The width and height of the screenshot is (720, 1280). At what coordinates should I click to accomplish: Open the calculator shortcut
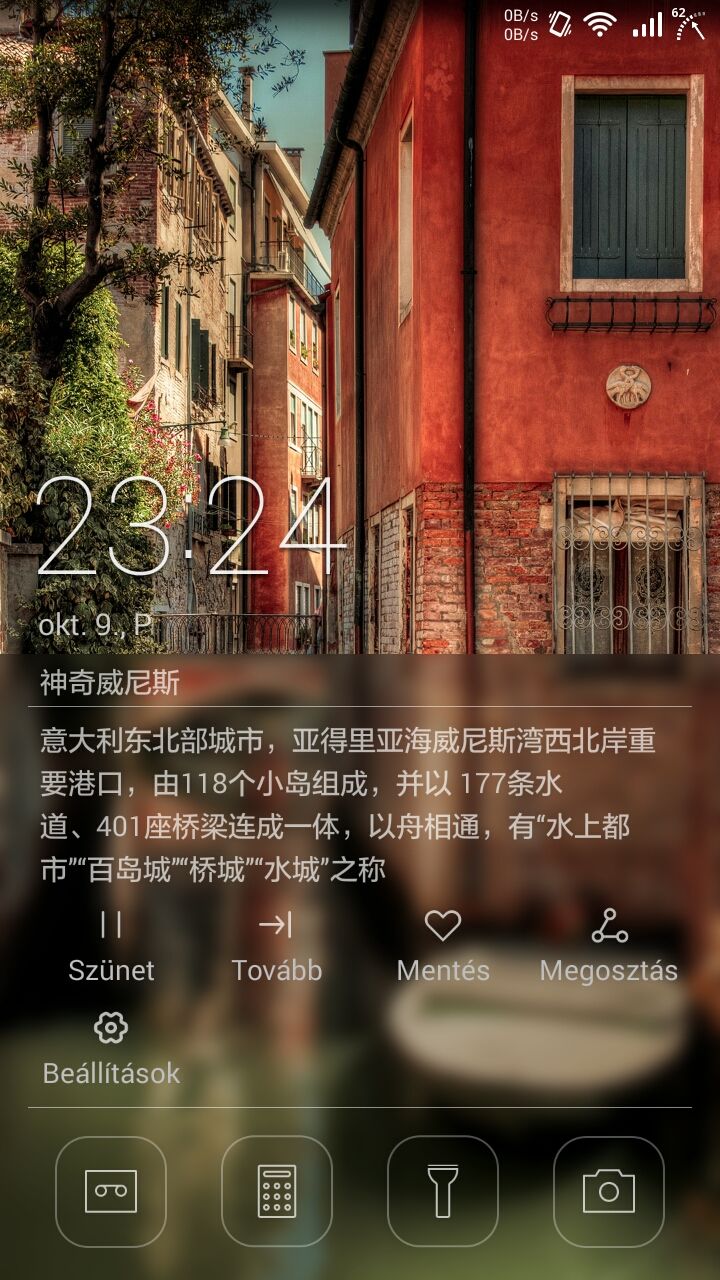click(x=277, y=1191)
